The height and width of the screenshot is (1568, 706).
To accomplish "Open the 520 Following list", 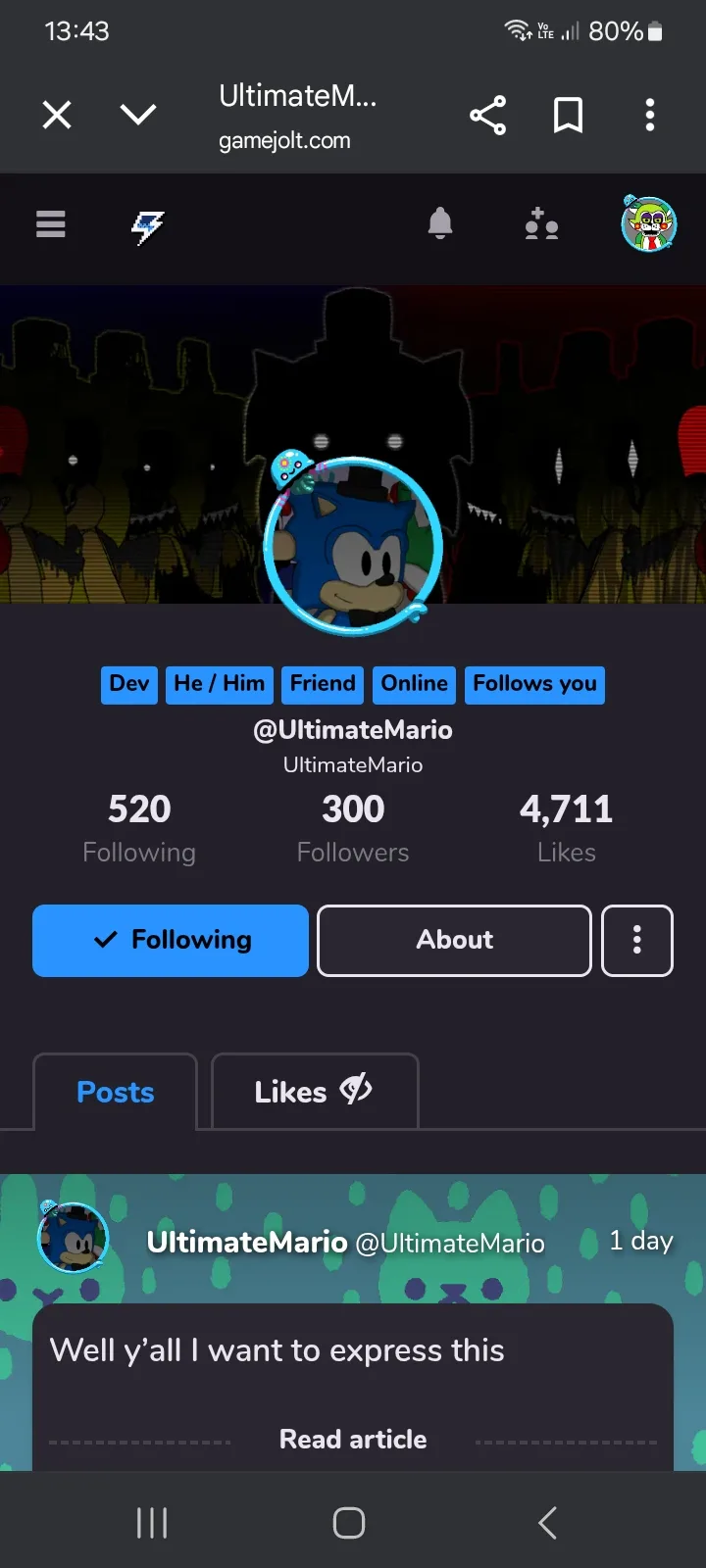I will pos(139,828).
